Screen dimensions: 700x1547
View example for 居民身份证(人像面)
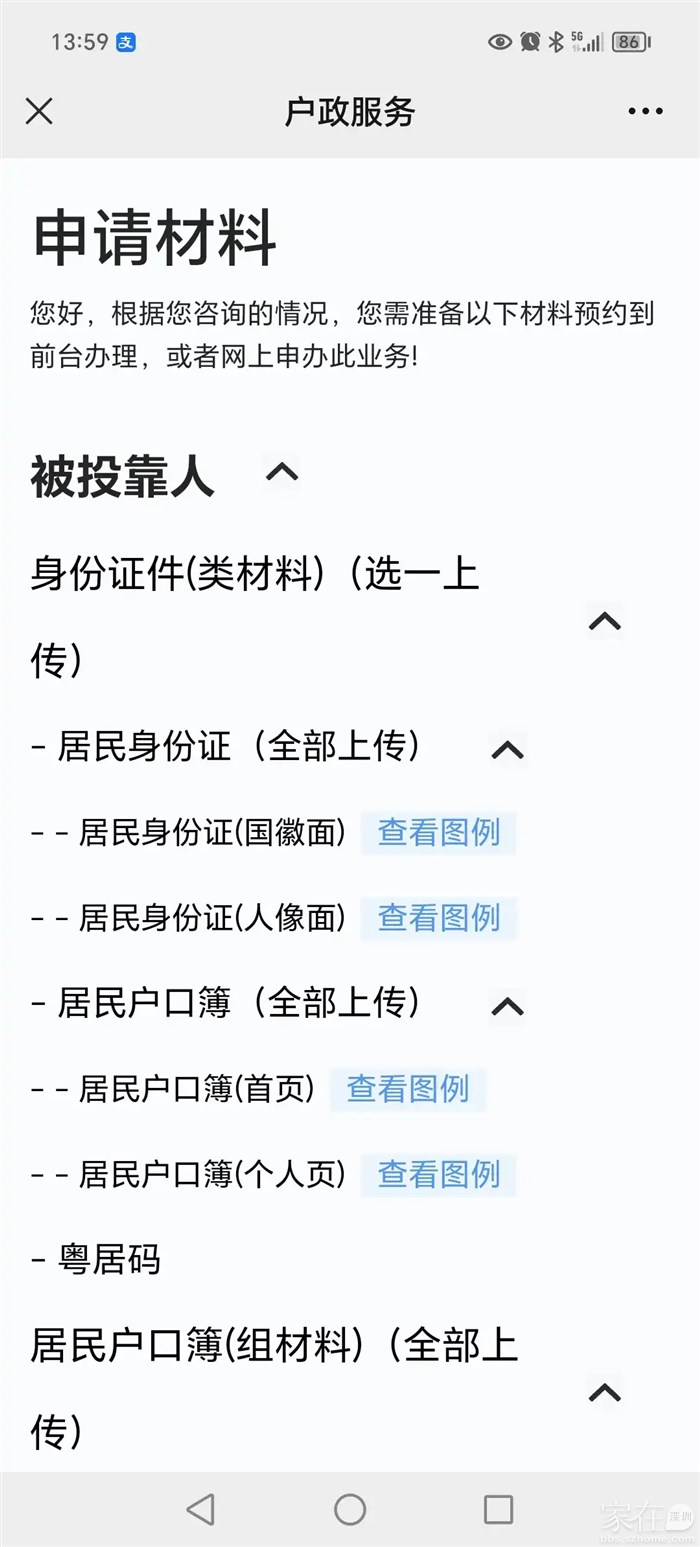click(x=438, y=917)
